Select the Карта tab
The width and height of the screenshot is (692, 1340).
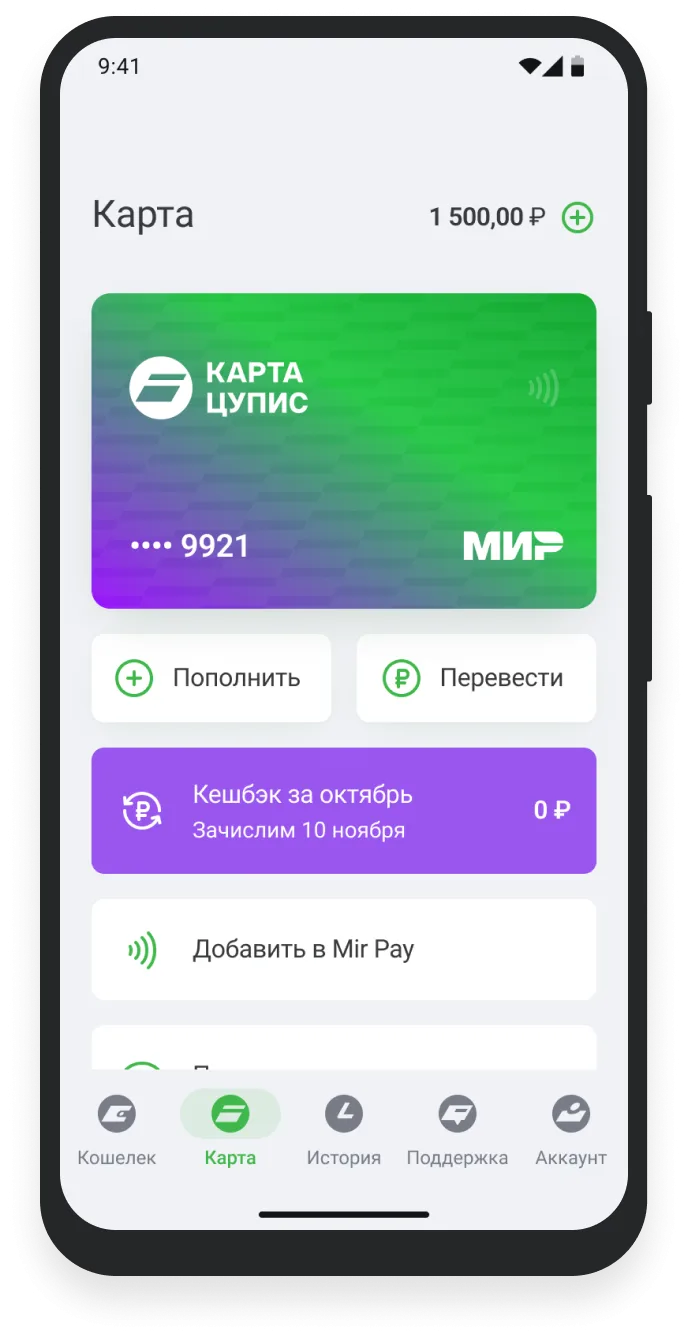(230, 1130)
